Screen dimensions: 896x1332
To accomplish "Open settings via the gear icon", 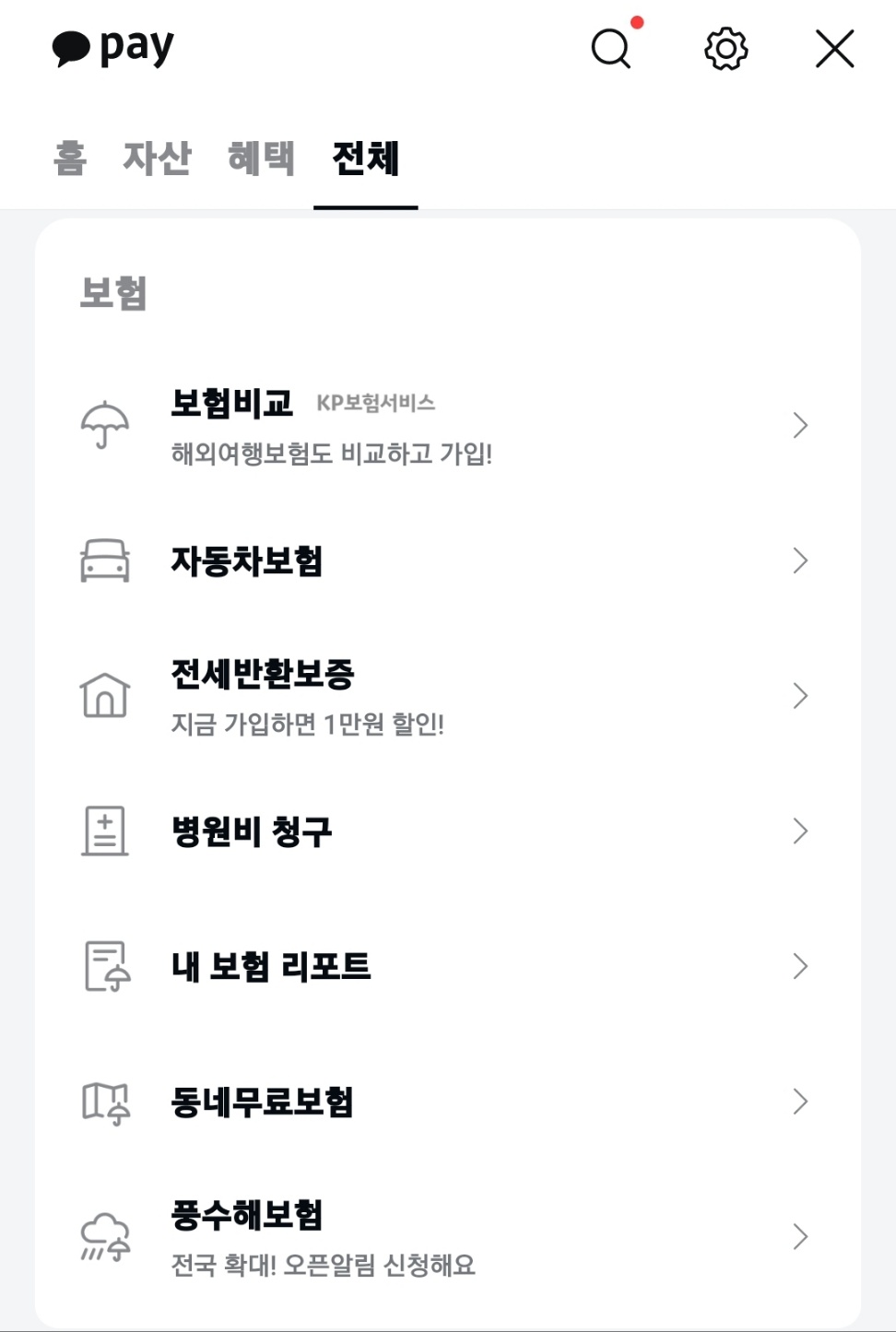I will click(725, 49).
